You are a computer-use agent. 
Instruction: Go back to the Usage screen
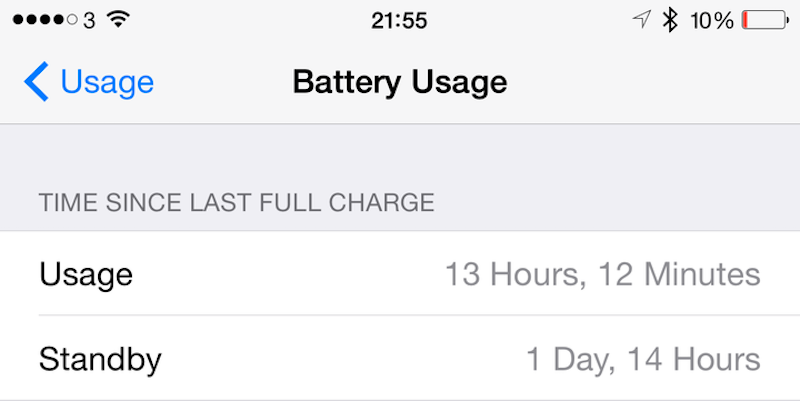click(x=88, y=82)
